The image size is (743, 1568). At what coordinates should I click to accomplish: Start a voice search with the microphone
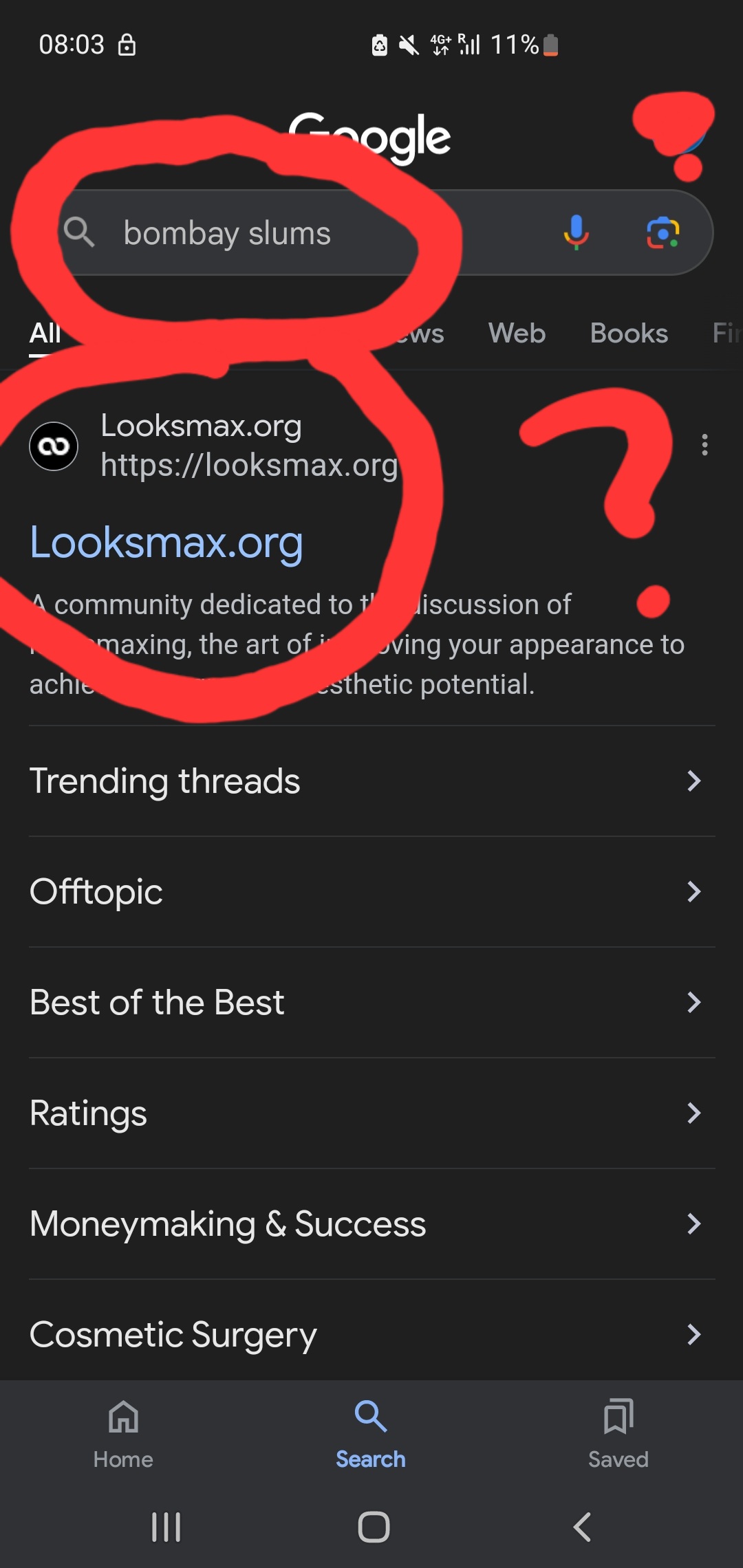pyautogui.click(x=577, y=232)
